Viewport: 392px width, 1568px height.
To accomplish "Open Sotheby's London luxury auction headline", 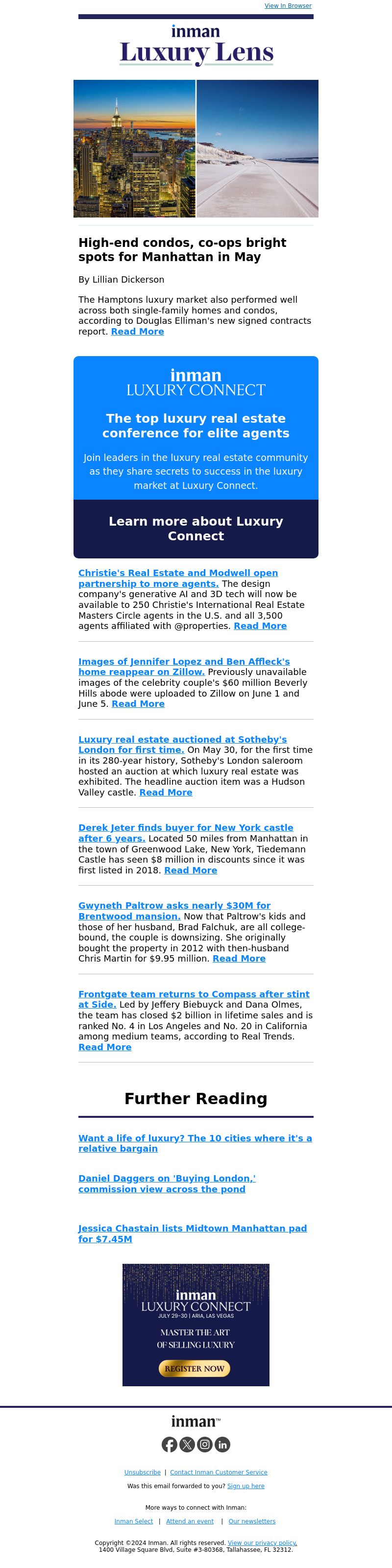I will point(182,740).
